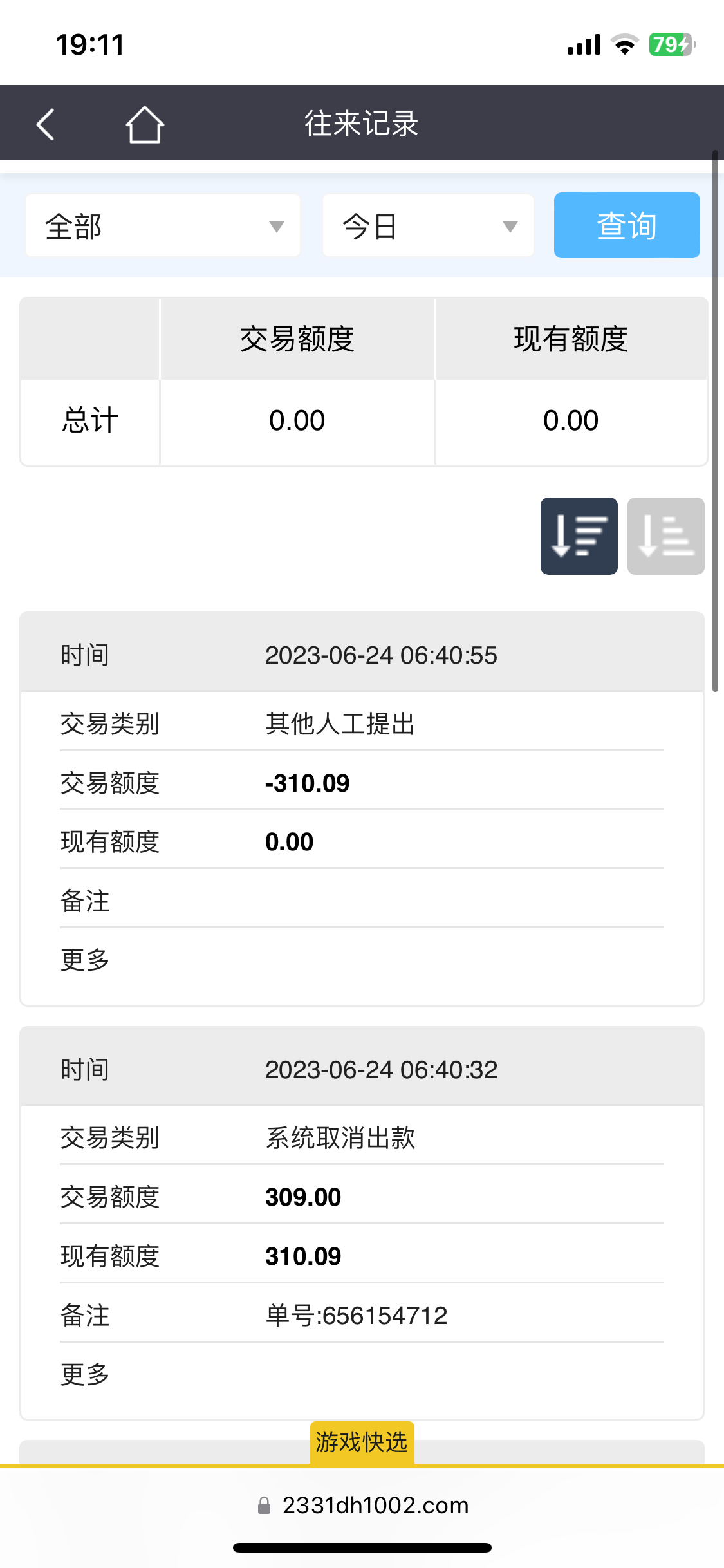This screenshot has width=724, height=1568.
Task: Expand the 全部 transaction type dropdown
Action: 163,226
